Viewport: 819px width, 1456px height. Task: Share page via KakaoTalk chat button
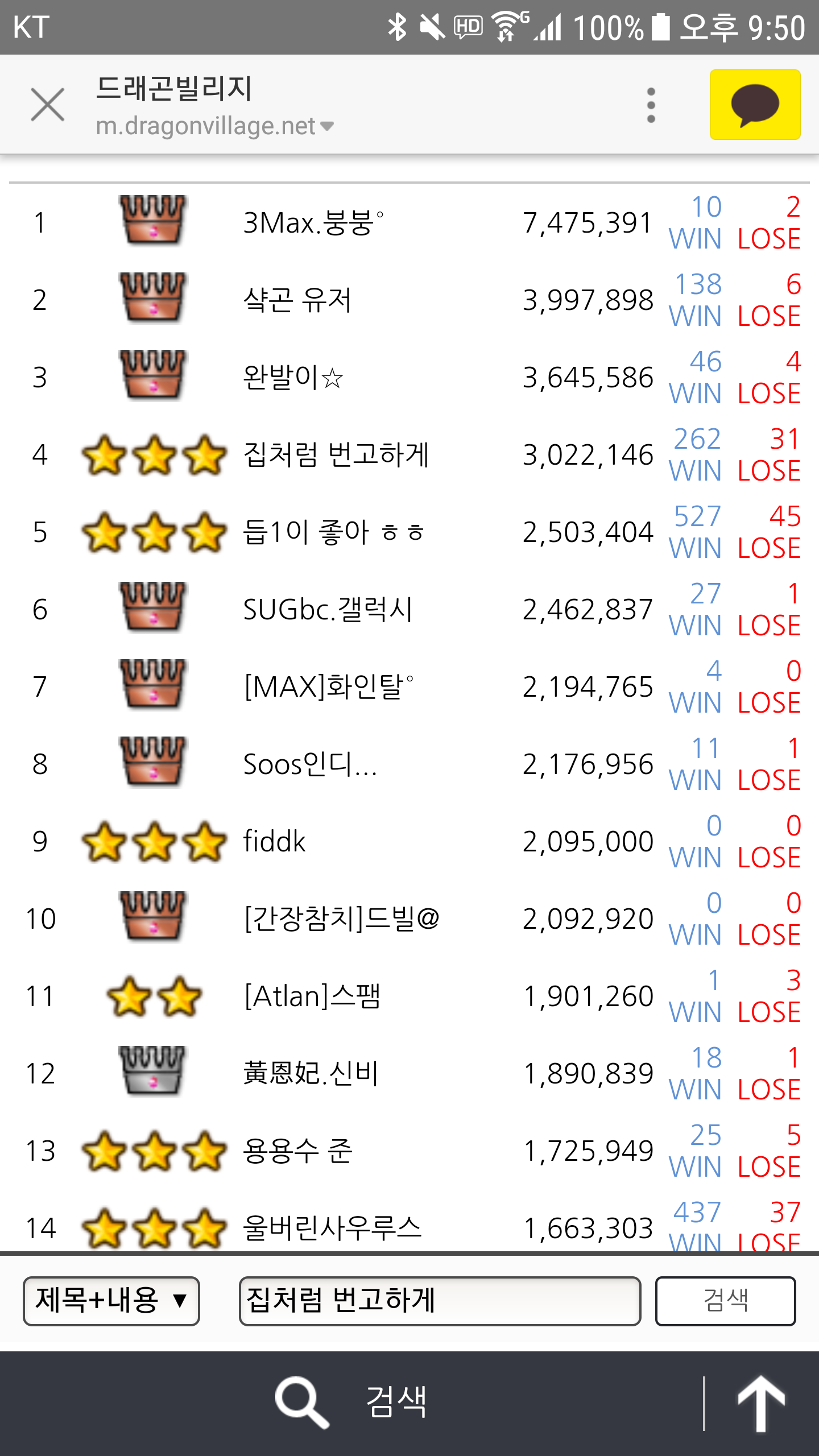pyautogui.click(x=755, y=105)
